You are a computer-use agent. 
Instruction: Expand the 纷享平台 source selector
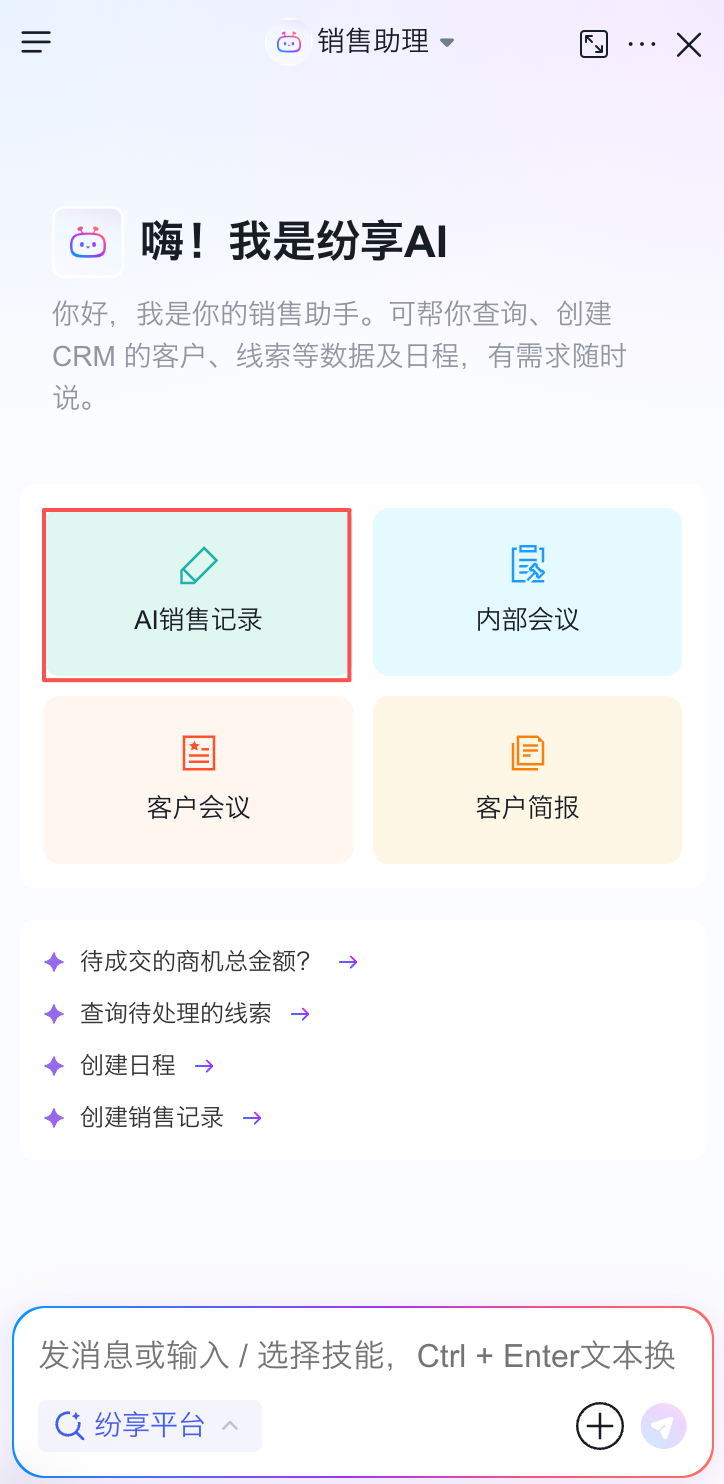click(x=150, y=1425)
